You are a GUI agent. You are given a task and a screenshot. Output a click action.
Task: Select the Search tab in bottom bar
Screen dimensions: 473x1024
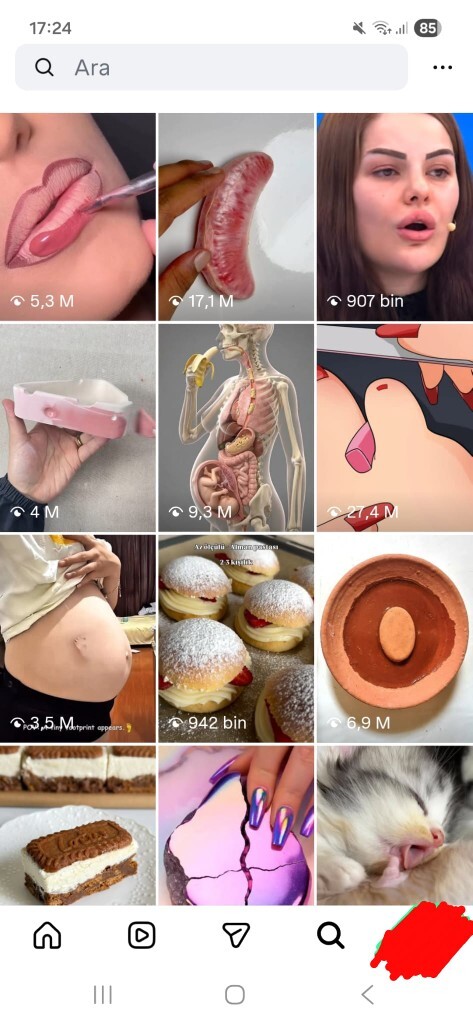pyautogui.click(x=331, y=936)
